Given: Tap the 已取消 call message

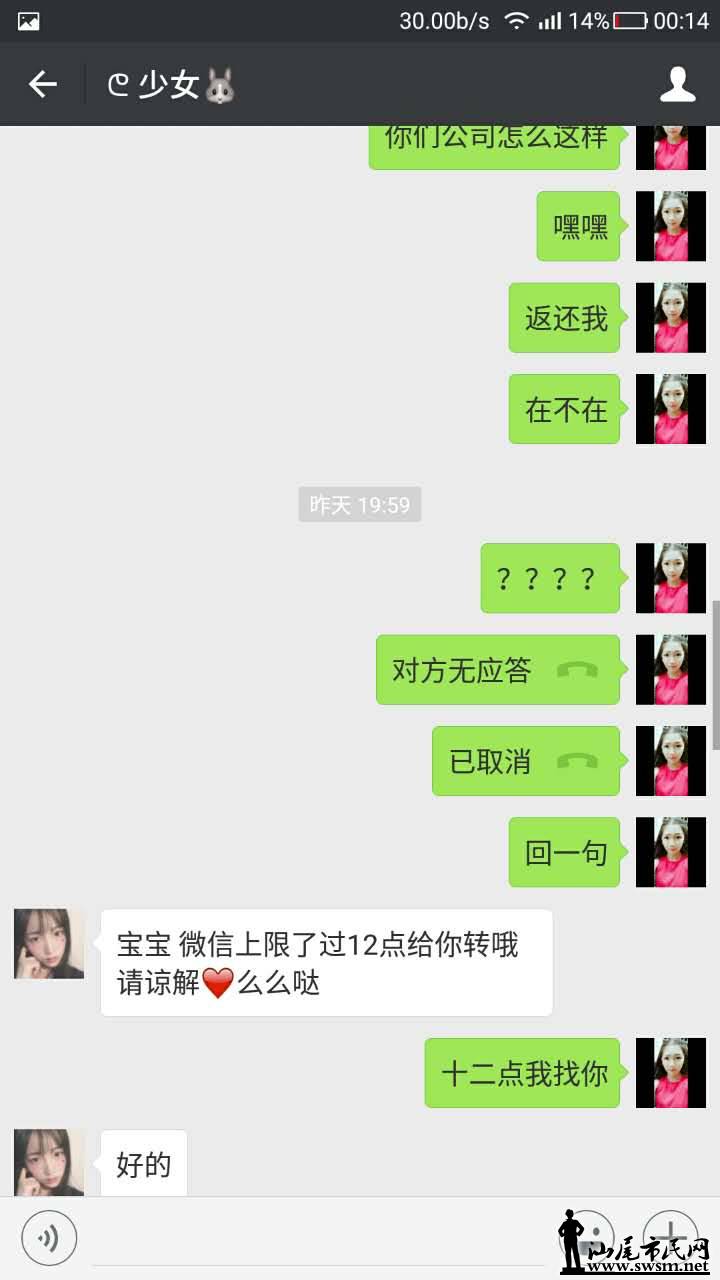Looking at the screenshot, I should pos(525,761).
